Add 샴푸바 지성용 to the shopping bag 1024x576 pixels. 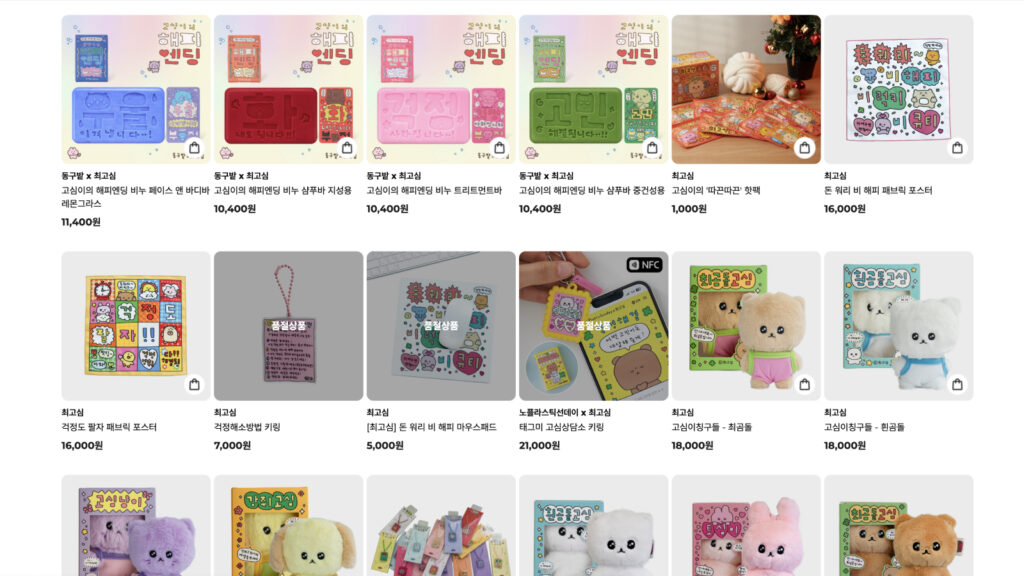[347, 148]
